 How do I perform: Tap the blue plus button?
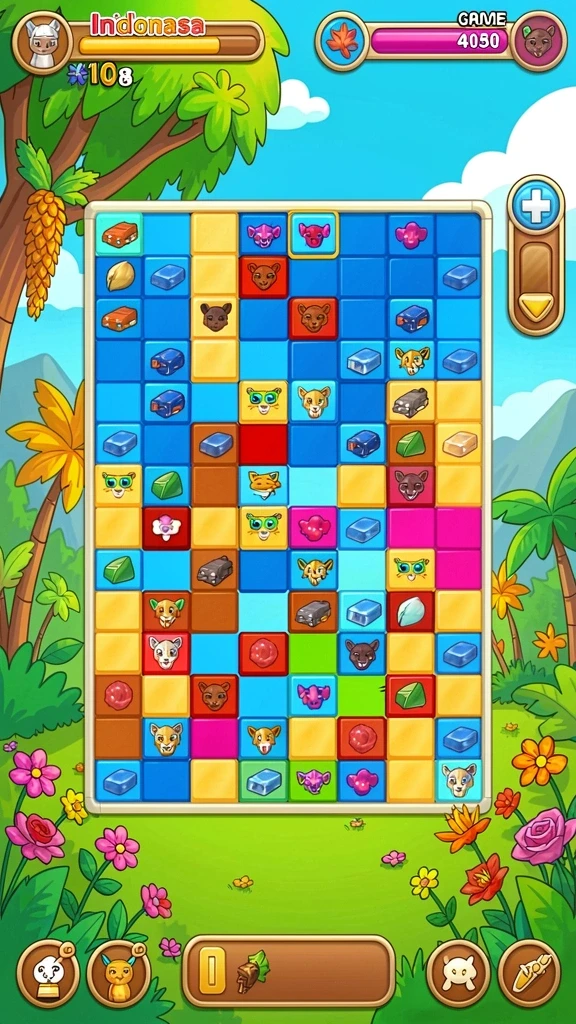[x=536, y=203]
